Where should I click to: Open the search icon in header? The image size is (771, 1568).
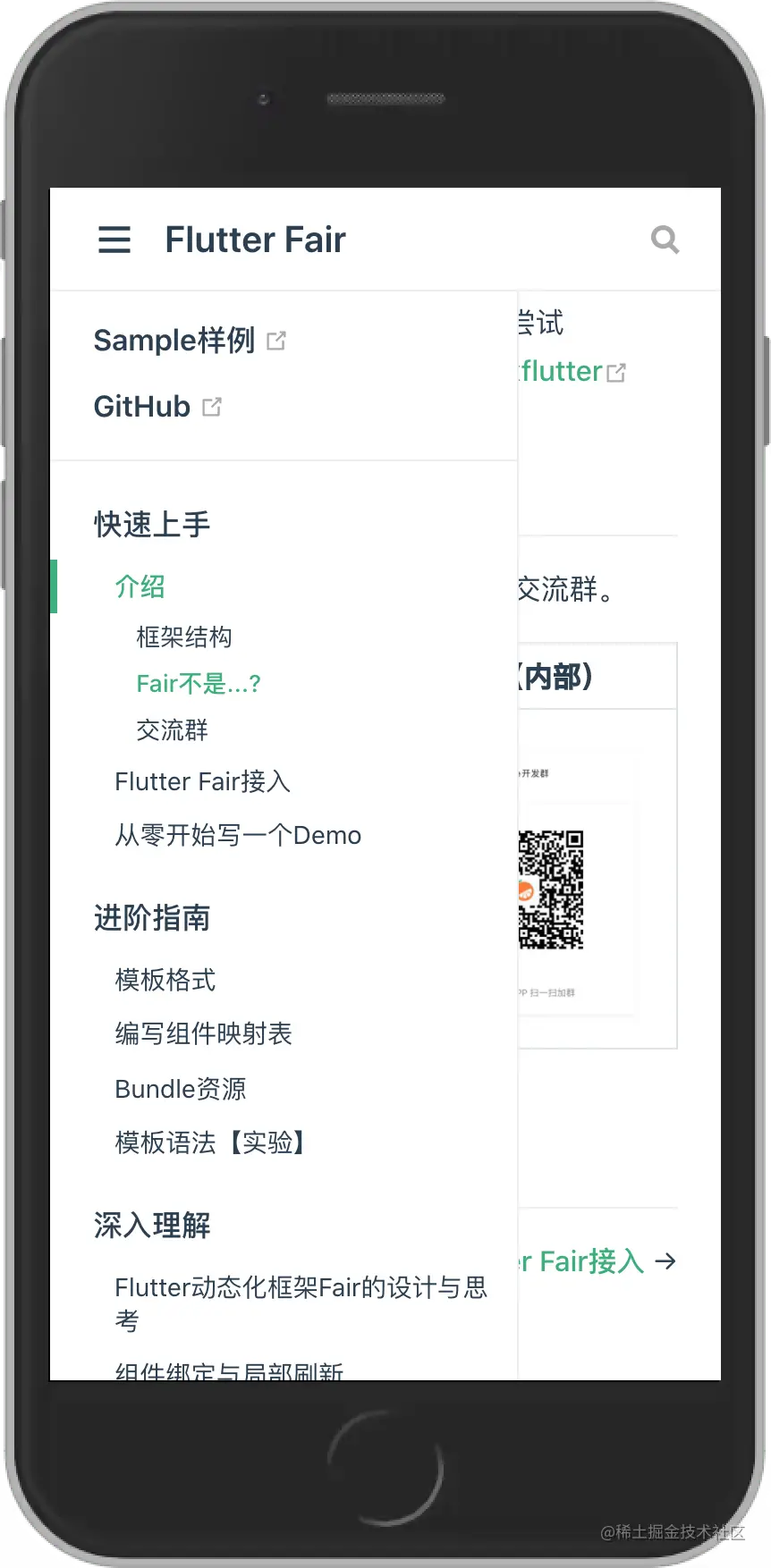[665, 240]
